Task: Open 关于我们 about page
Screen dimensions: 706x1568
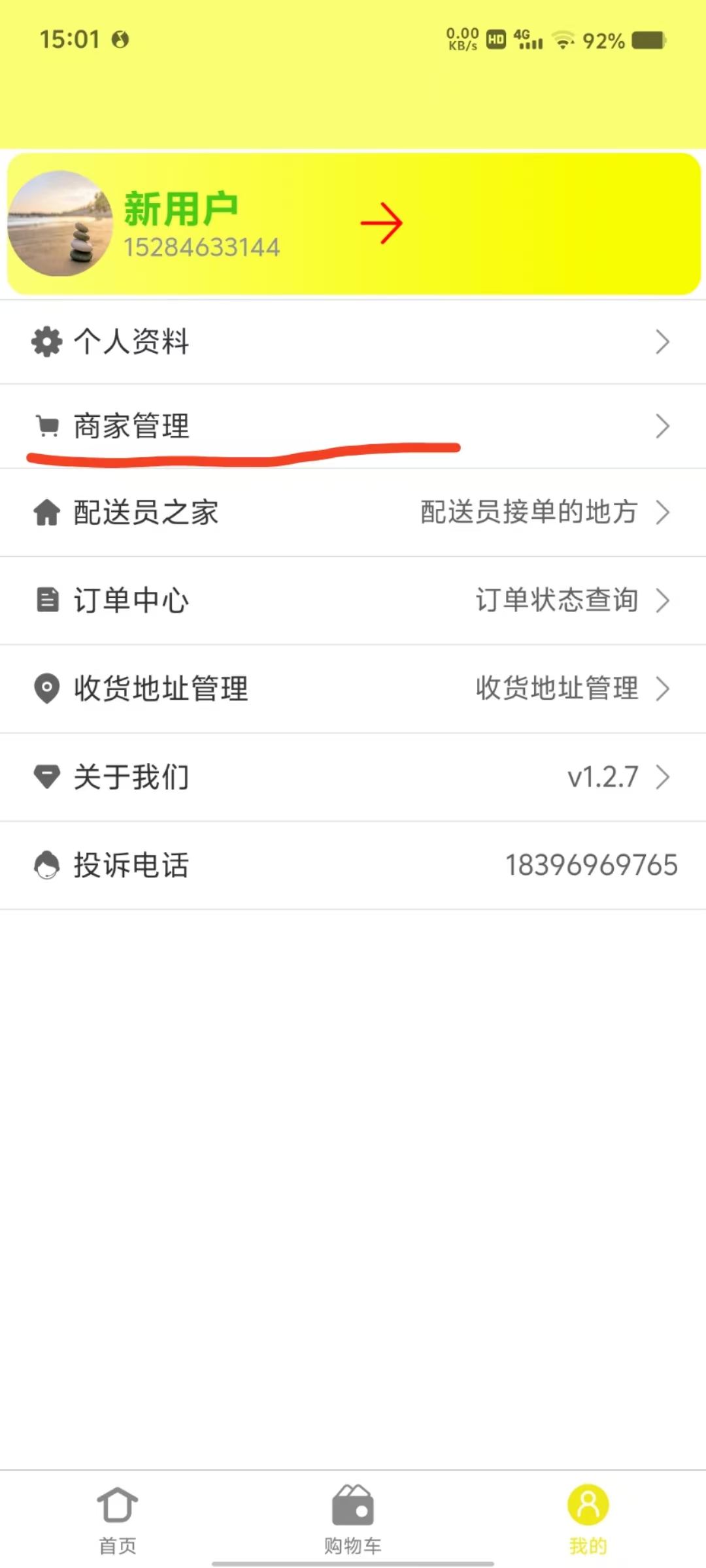Action: click(353, 777)
